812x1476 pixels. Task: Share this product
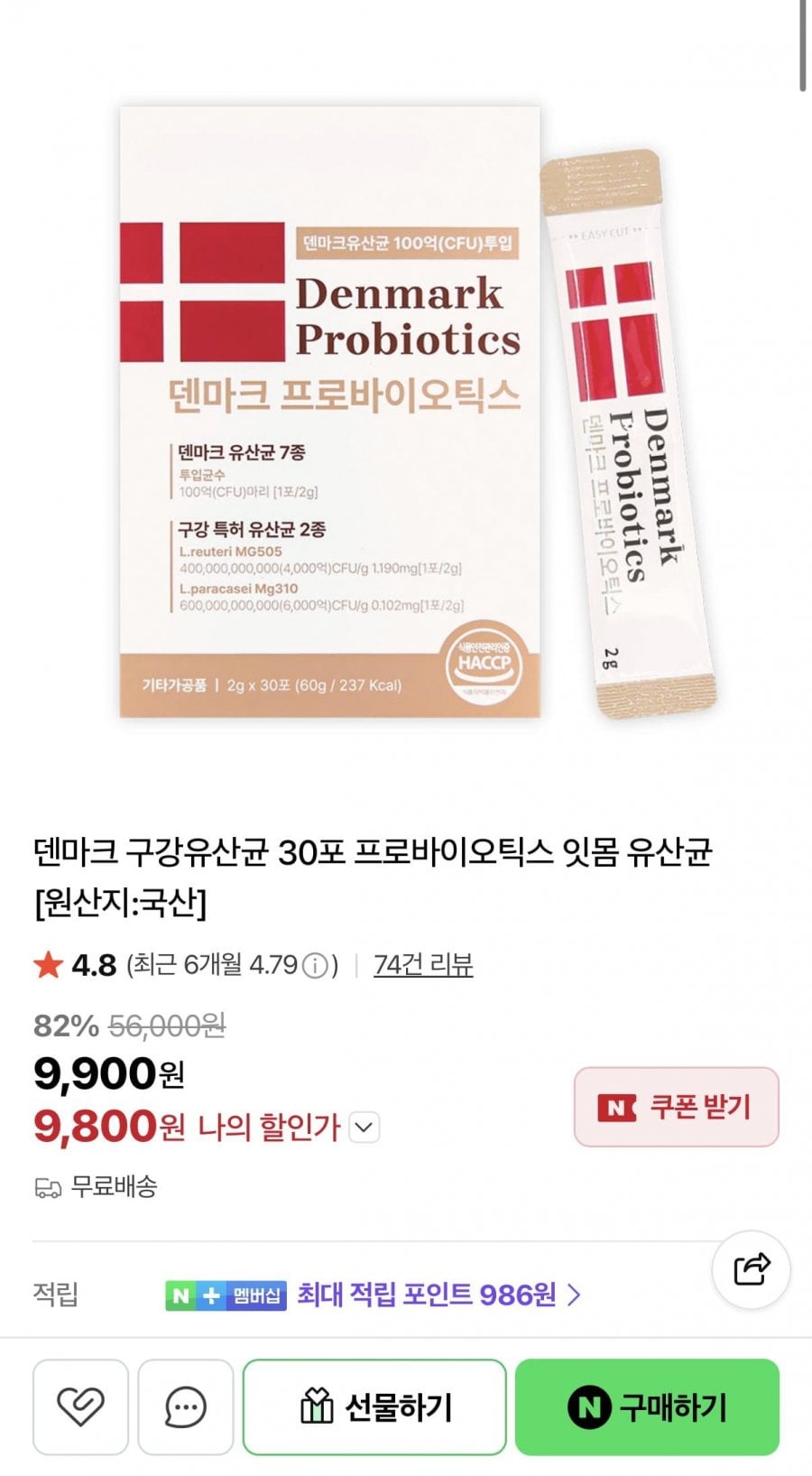click(x=751, y=1269)
